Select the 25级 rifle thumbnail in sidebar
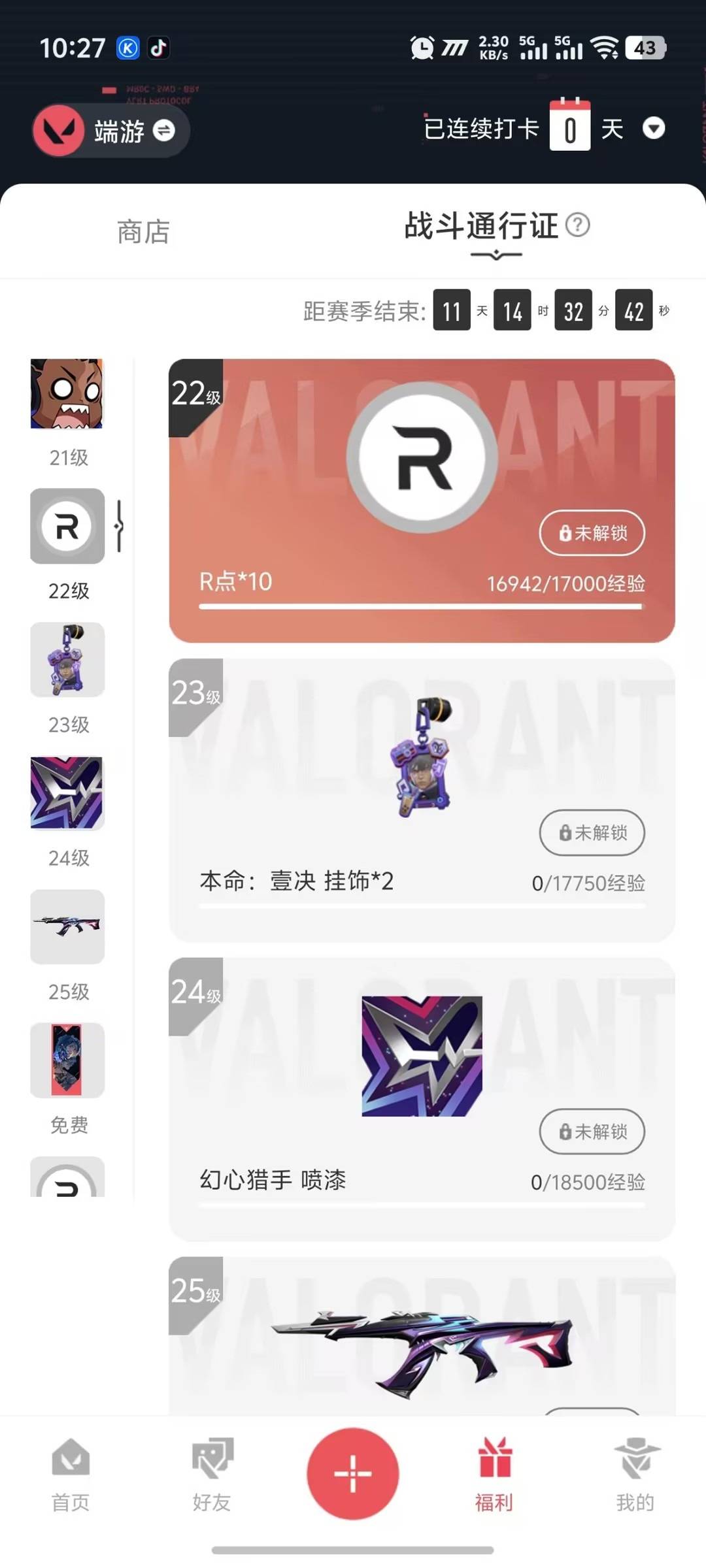This screenshot has width=706, height=1568. point(67,928)
